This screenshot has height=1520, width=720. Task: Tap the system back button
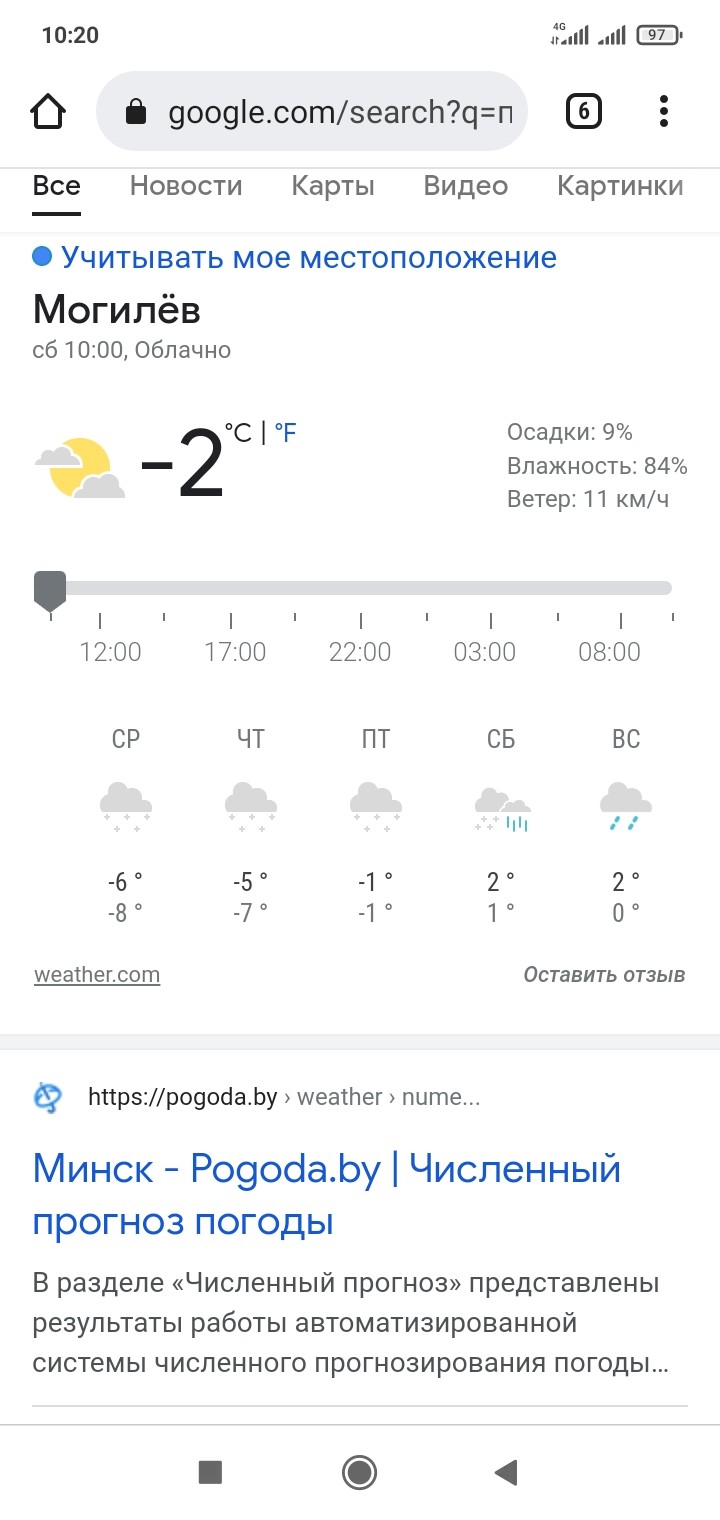tap(506, 1471)
